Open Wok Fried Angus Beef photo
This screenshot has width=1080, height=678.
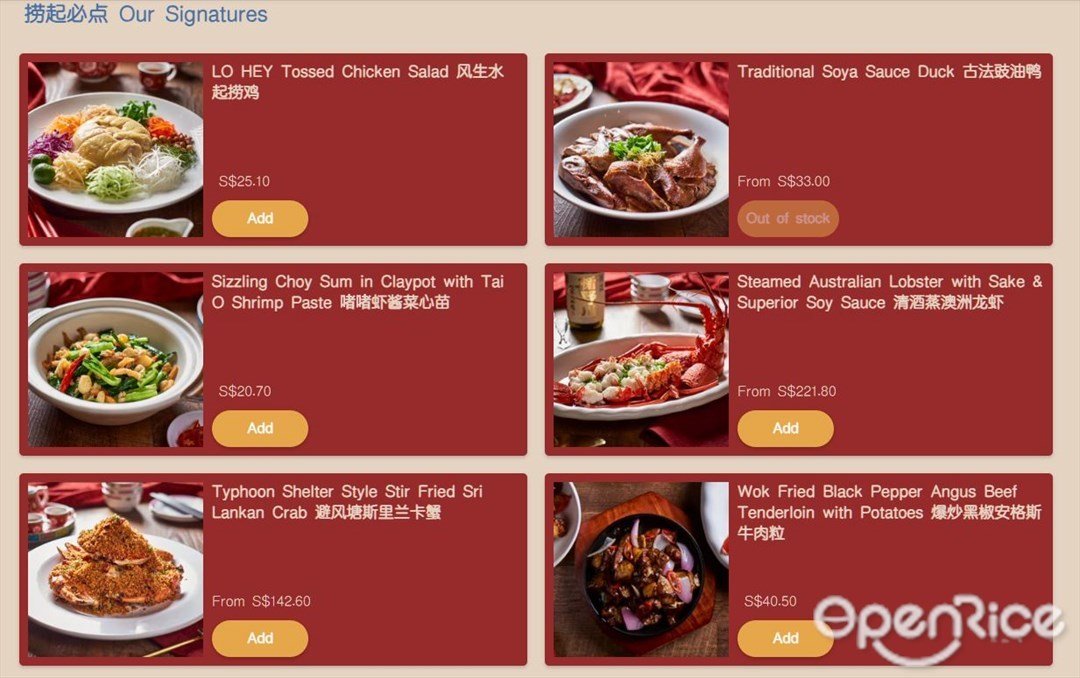(641, 569)
